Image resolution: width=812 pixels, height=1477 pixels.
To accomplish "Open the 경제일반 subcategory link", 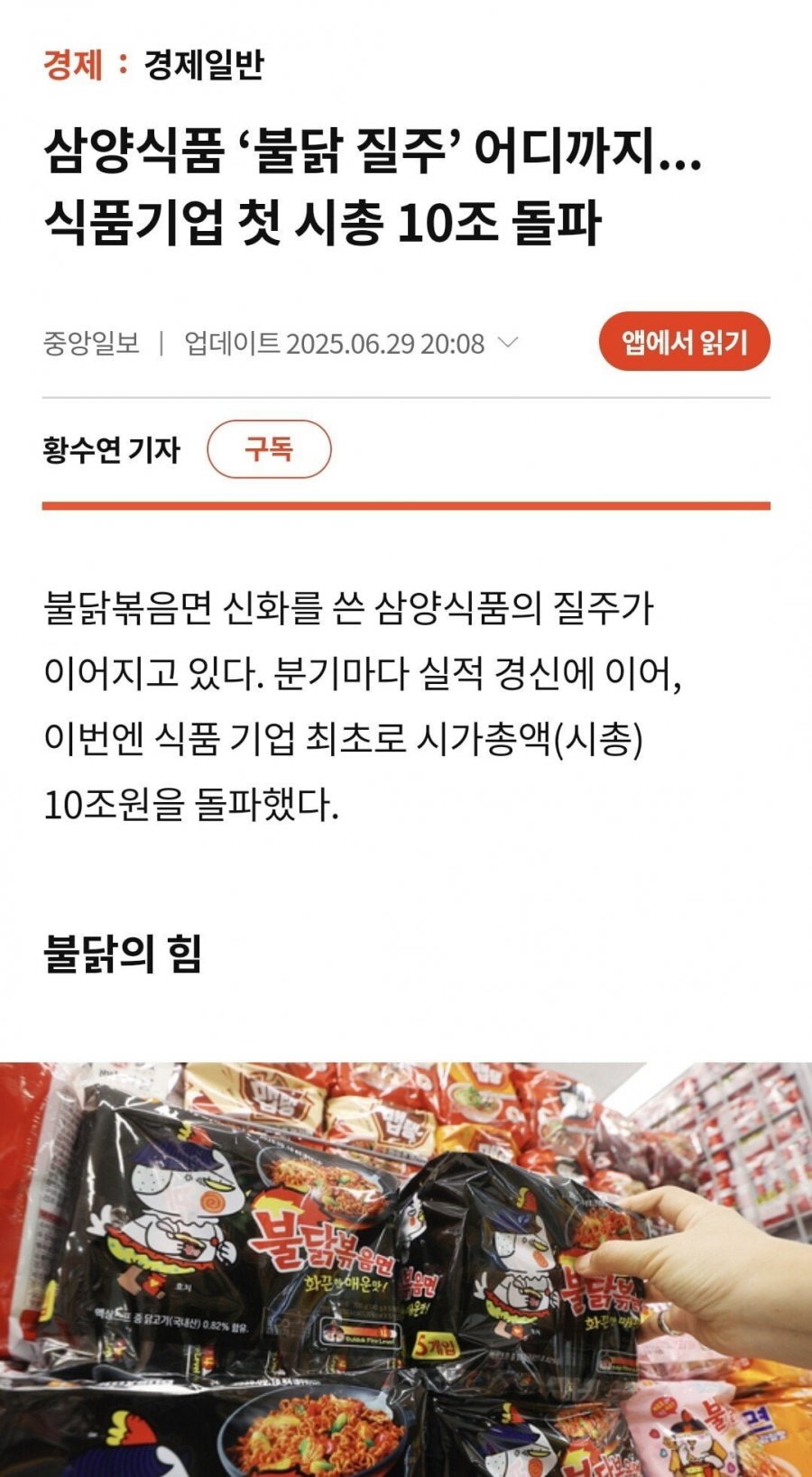I will [x=204, y=65].
